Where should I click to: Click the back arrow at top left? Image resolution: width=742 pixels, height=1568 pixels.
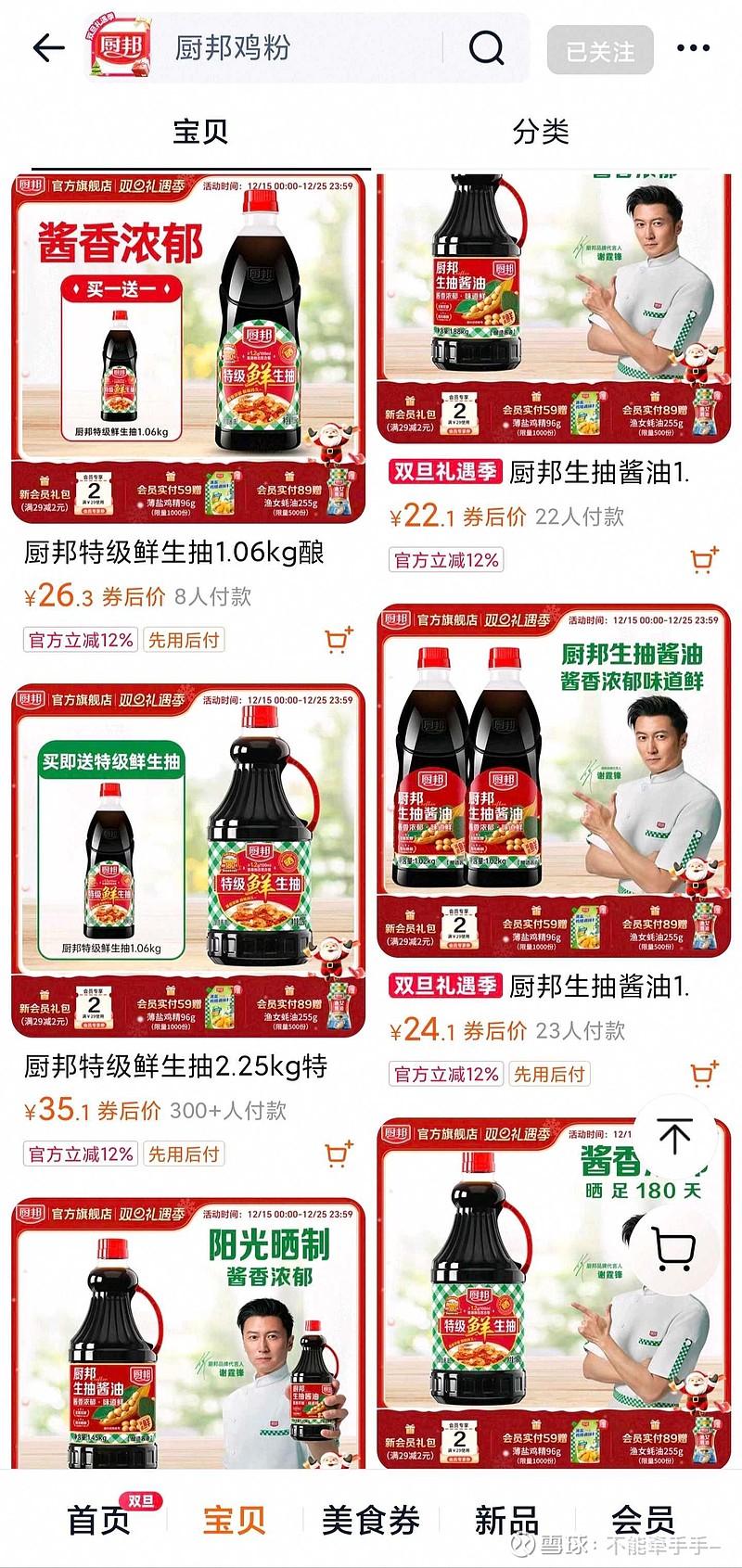tap(48, 48)
